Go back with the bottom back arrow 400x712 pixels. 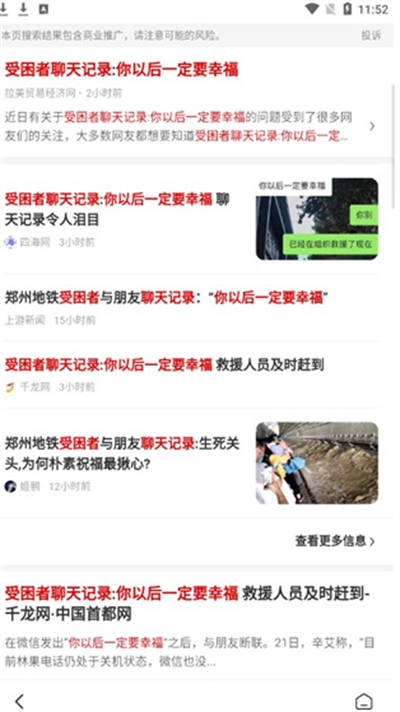coord(20,701)
